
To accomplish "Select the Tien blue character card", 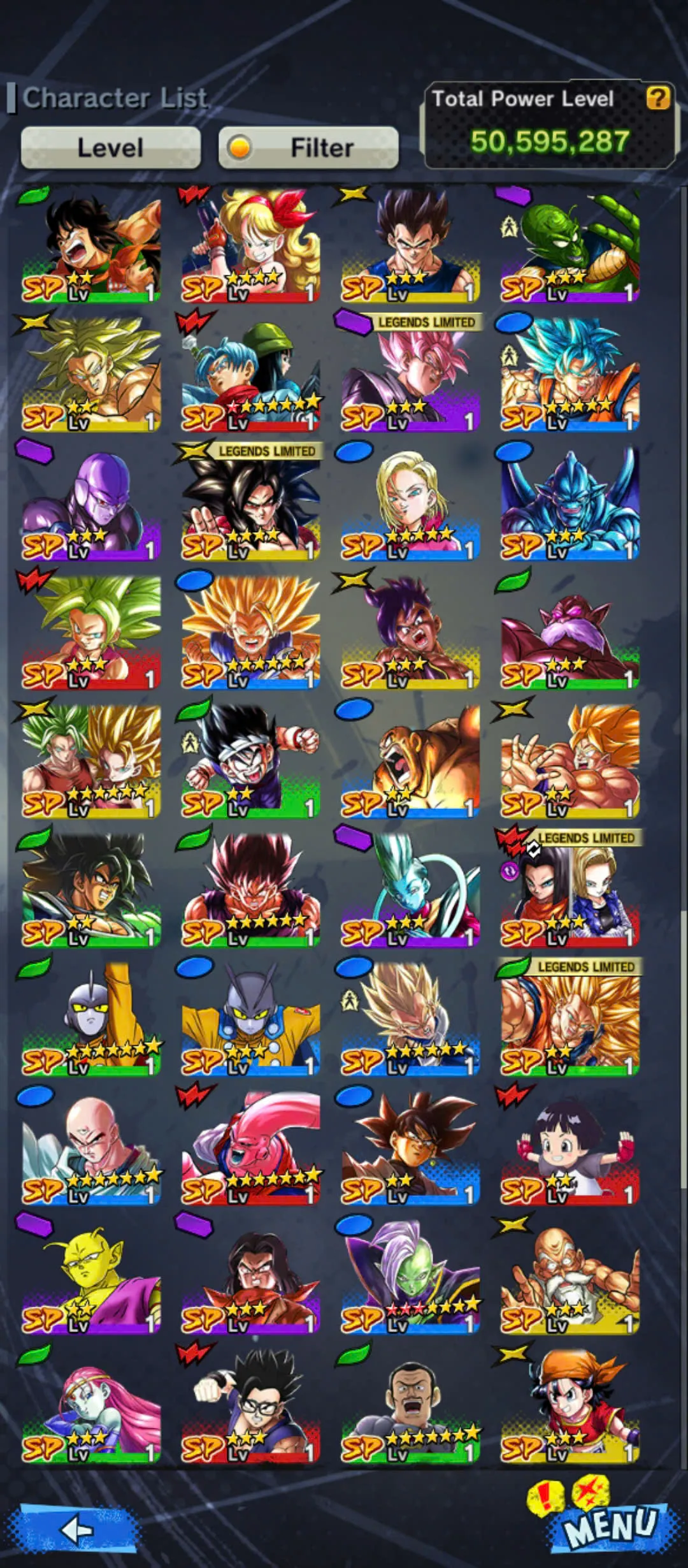I will pyautogui.click(x=91, y=1149).
